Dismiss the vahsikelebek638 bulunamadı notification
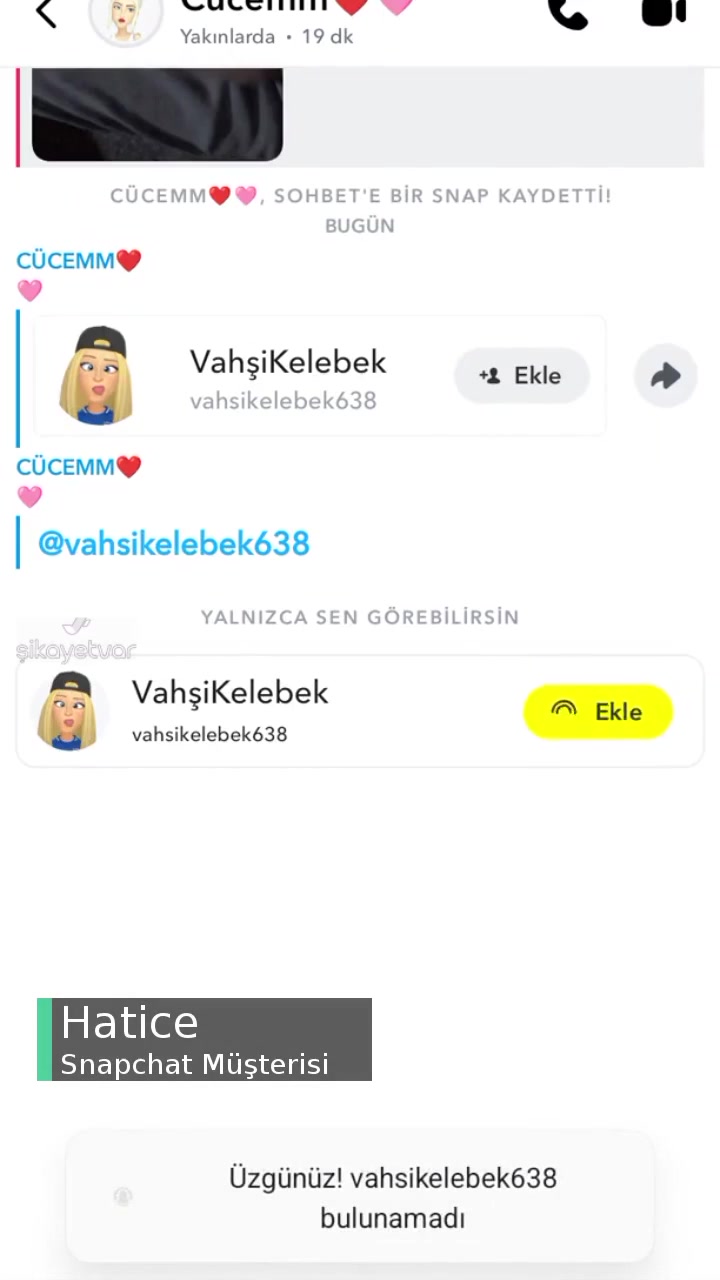This screenshot has height=1280, width=720. [x=392, y=1197]
